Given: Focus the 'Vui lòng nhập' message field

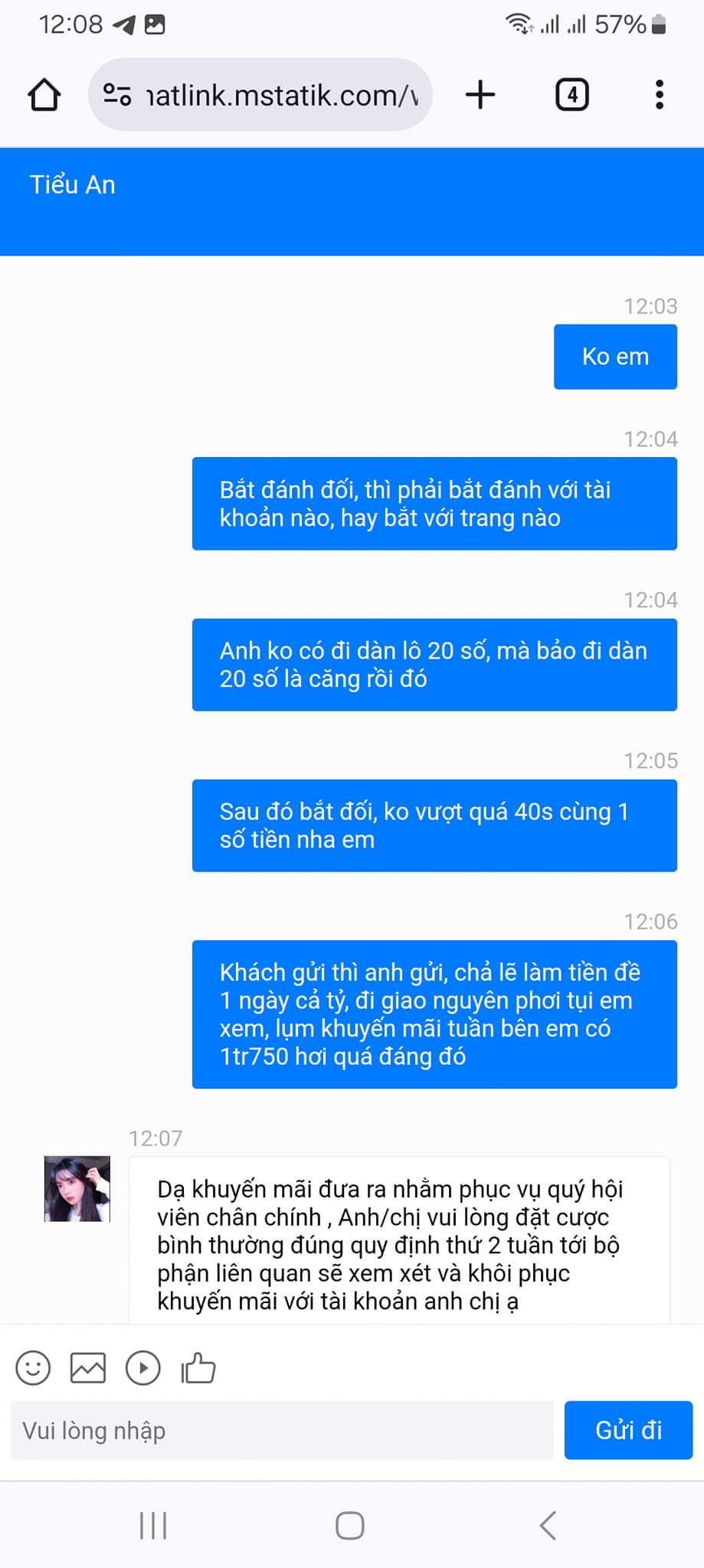Looking at the screenshot, I should pos(281,1430).
